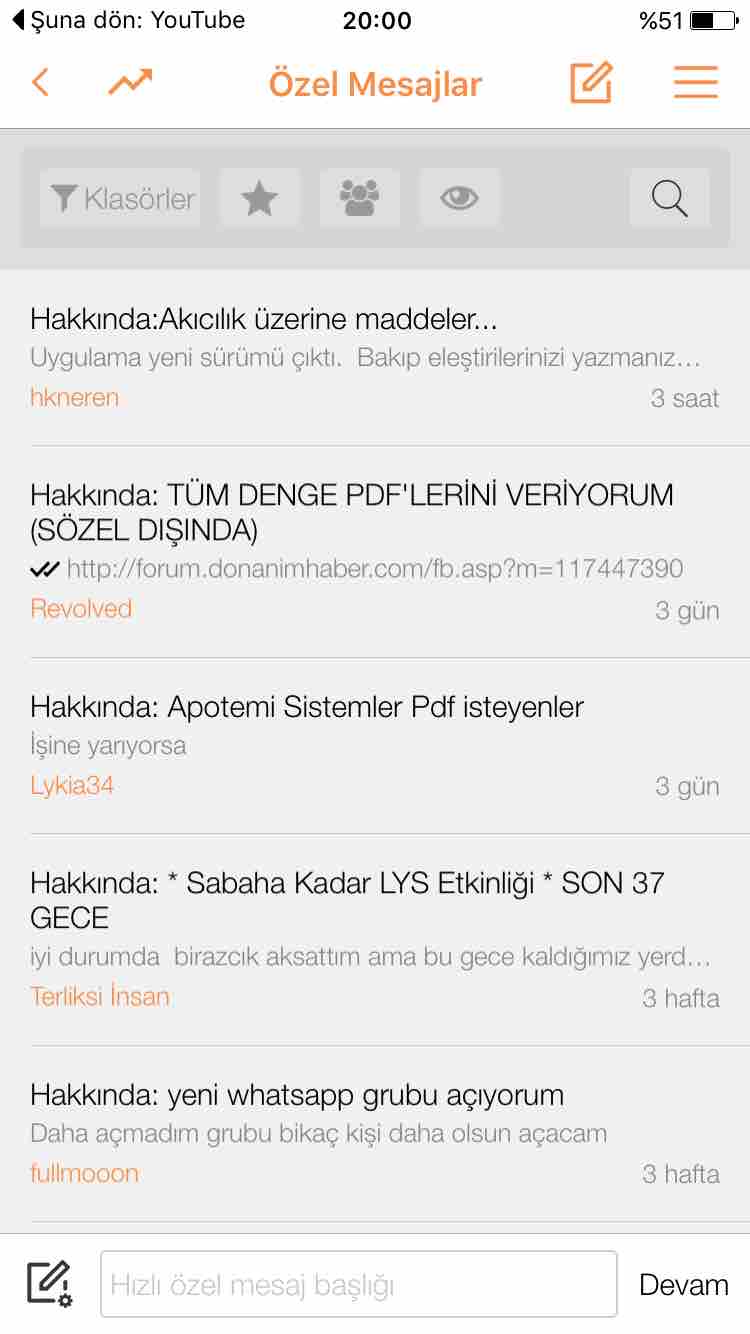Filter messages by the star icon
This screenshot has width=750, height=1334.
pos(260,198)
